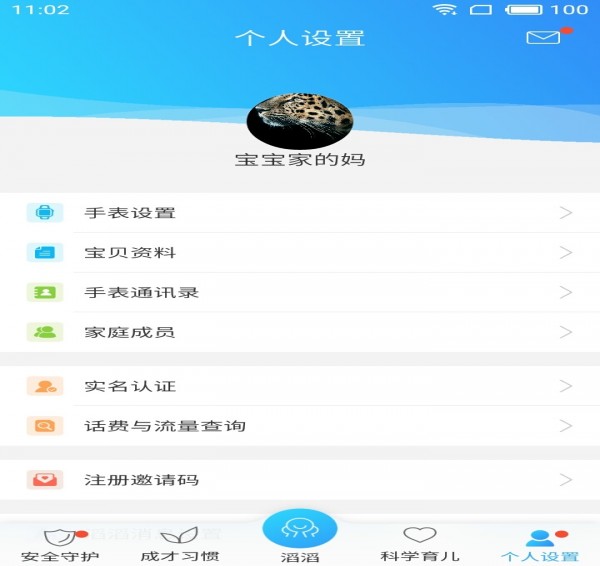Open 手表设置 settings row

[300, 213]
